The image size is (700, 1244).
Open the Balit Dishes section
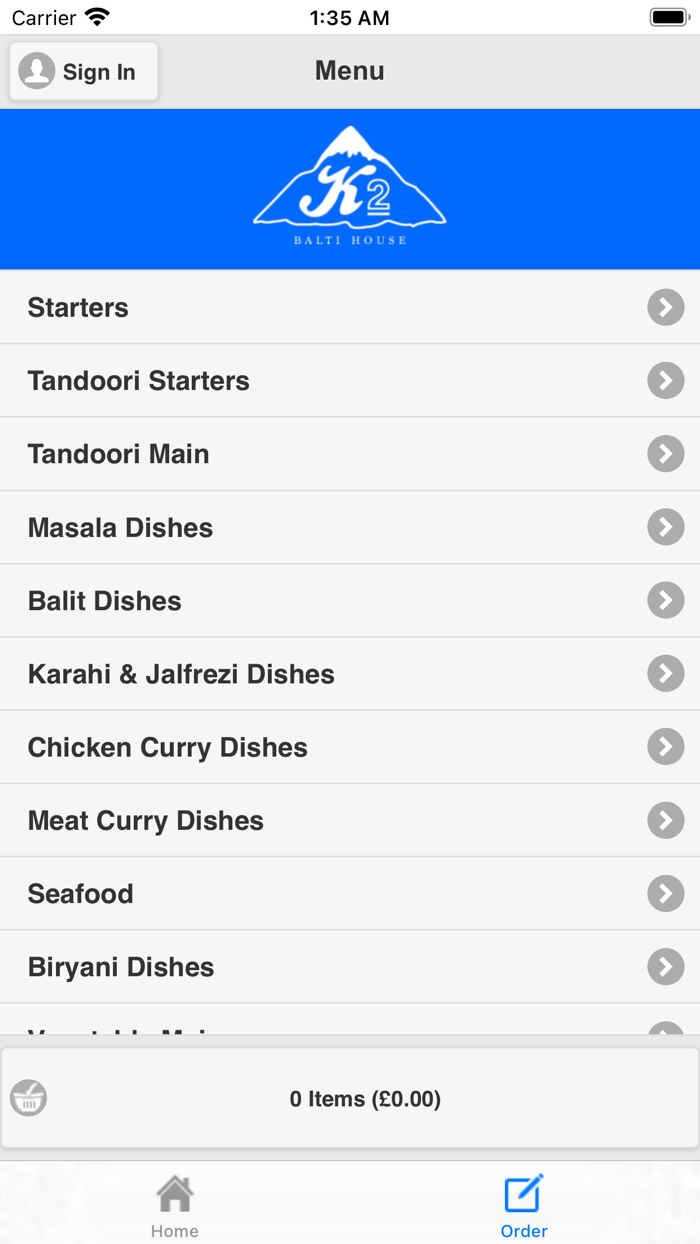pos(350,601)
